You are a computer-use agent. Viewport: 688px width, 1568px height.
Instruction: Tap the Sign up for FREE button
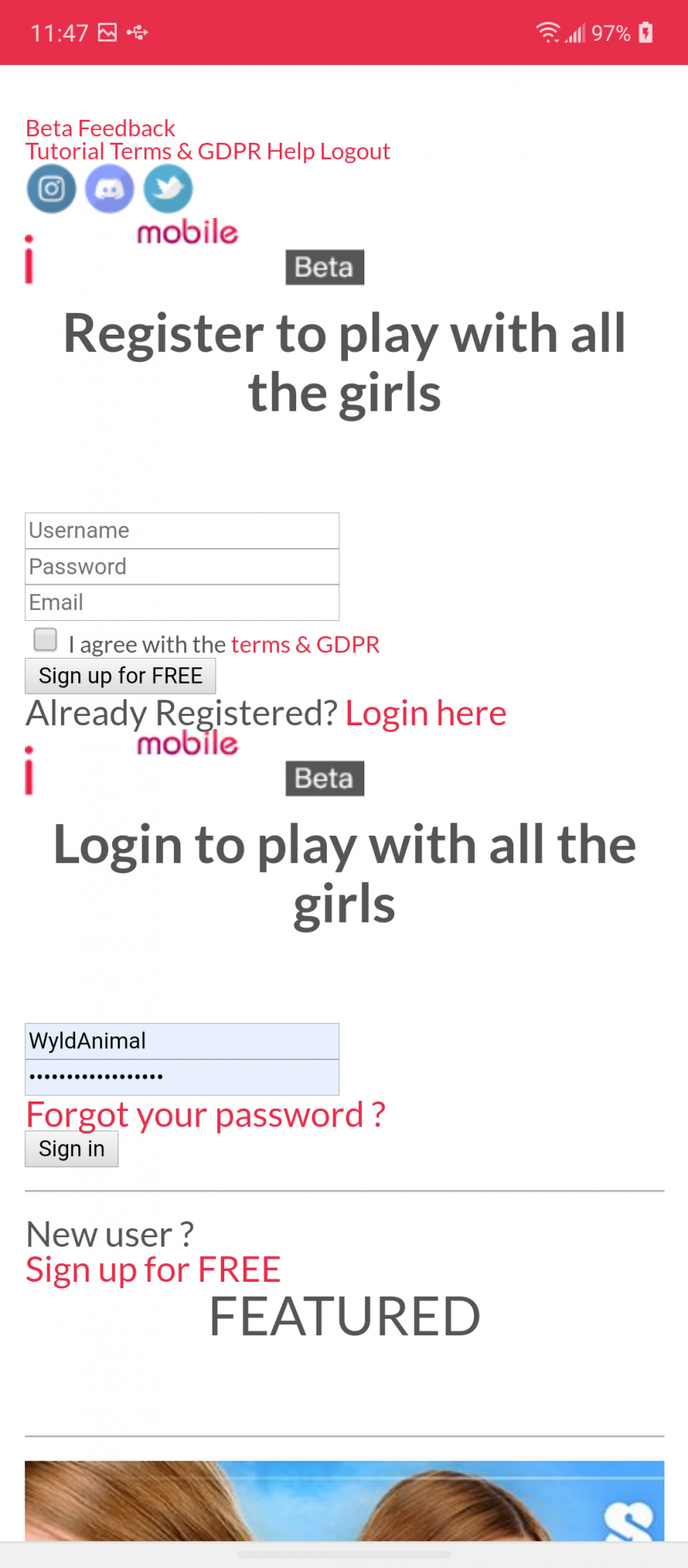121,676
